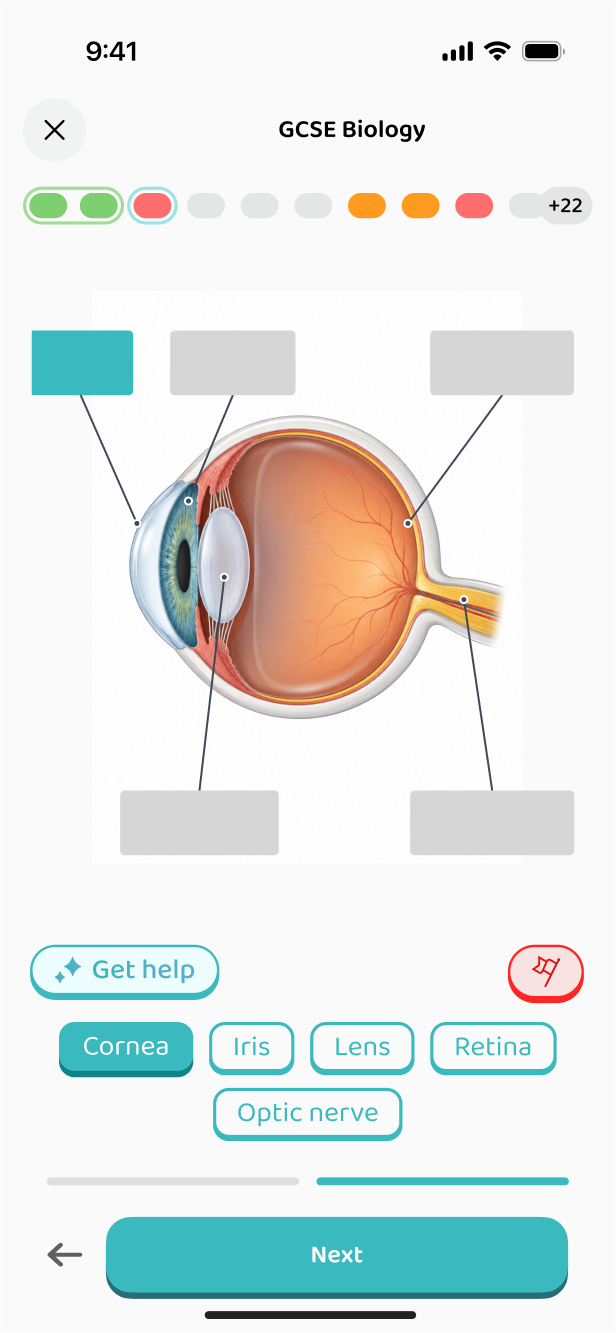Viewport: 616px width, 1333px height.
Task: Go back with the left arrow
Action: click(65, 1255)
